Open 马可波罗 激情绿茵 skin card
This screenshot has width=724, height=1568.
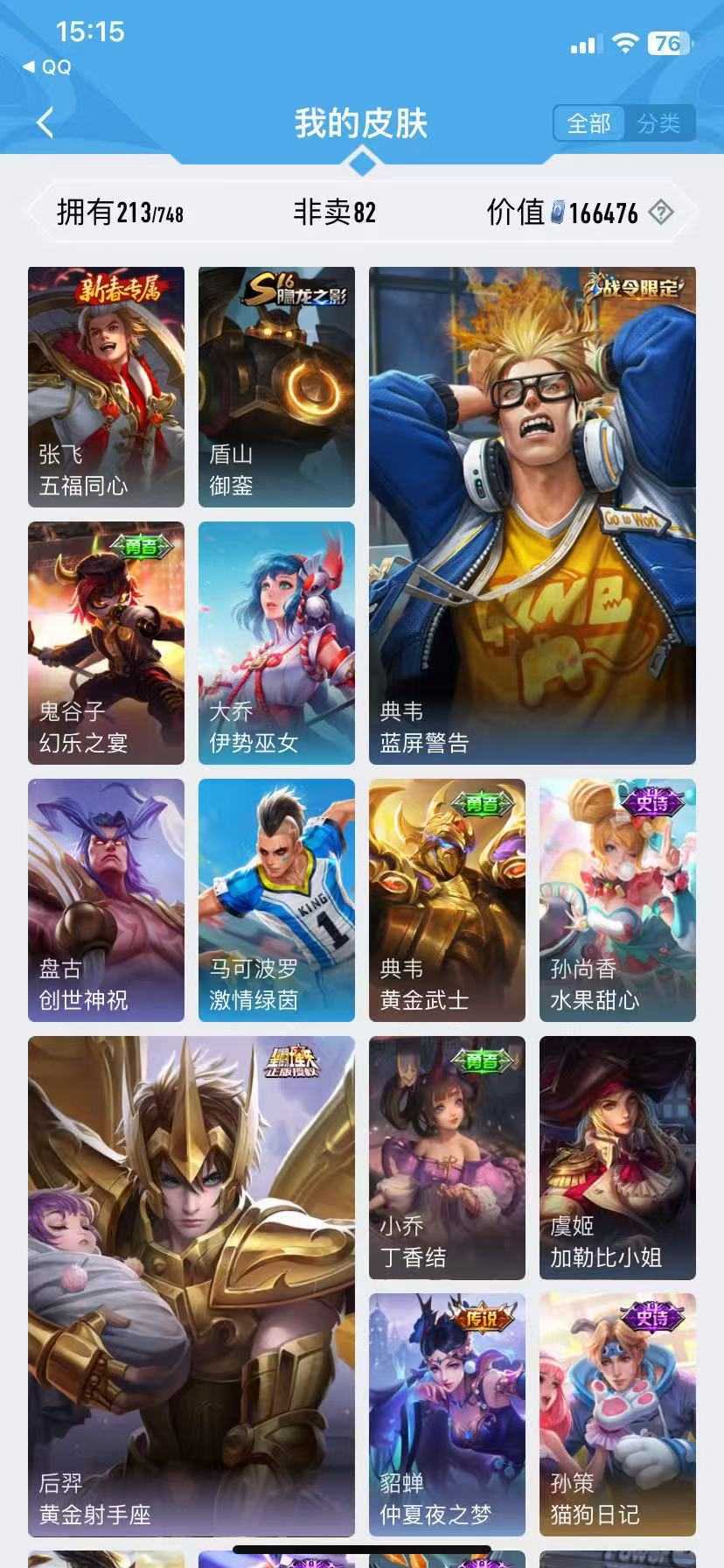pos(276,900)
